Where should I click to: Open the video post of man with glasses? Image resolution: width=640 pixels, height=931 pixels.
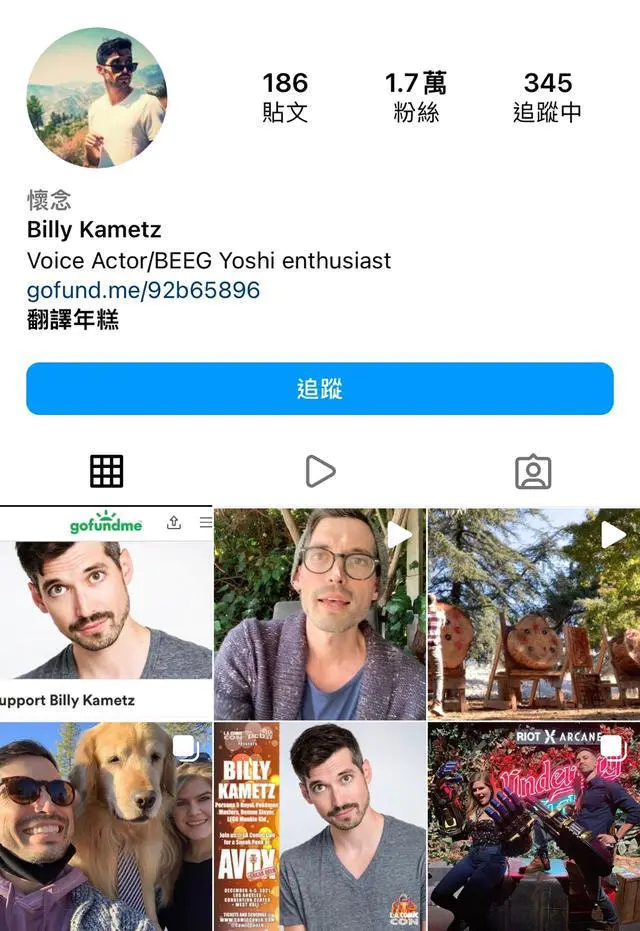[320, 613]
